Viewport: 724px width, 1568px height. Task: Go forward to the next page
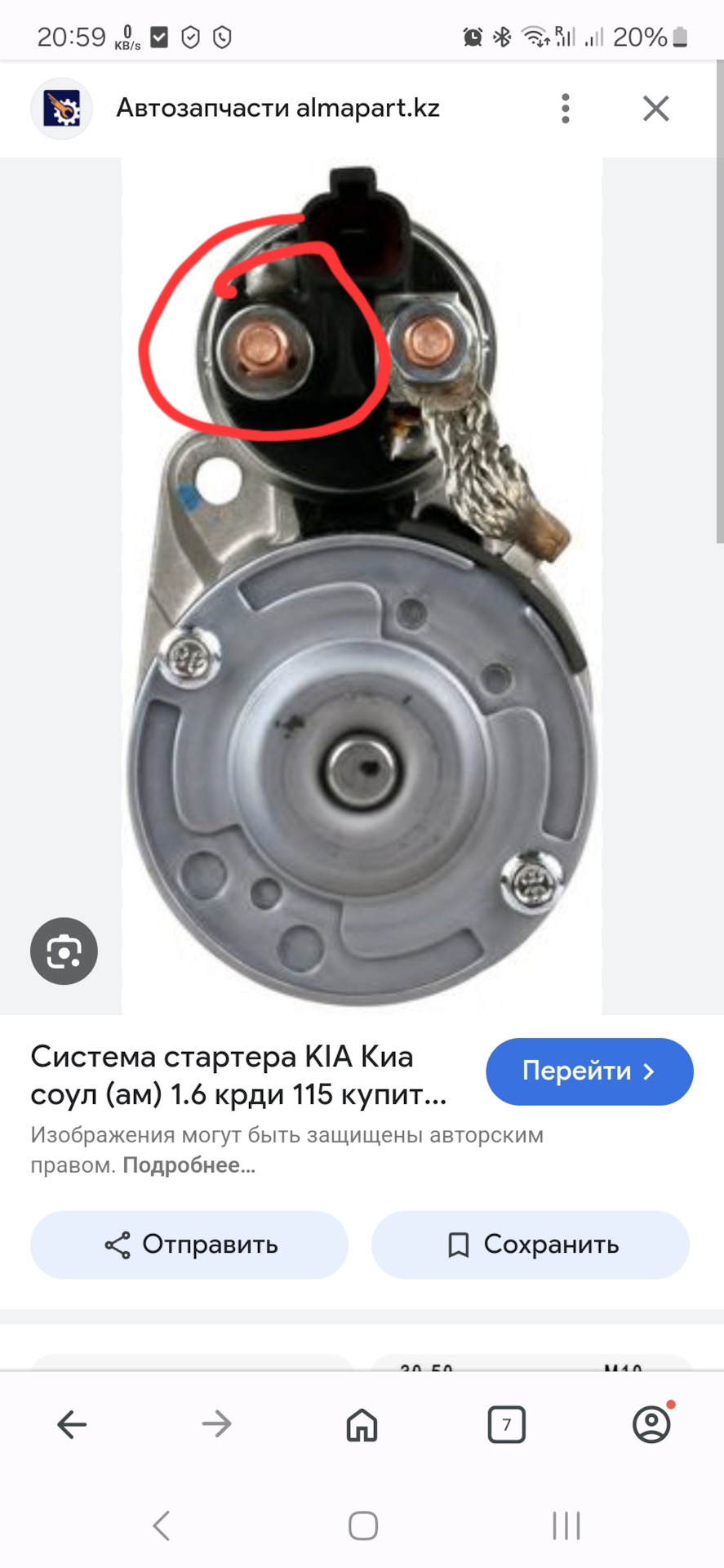coord(216,1424)
